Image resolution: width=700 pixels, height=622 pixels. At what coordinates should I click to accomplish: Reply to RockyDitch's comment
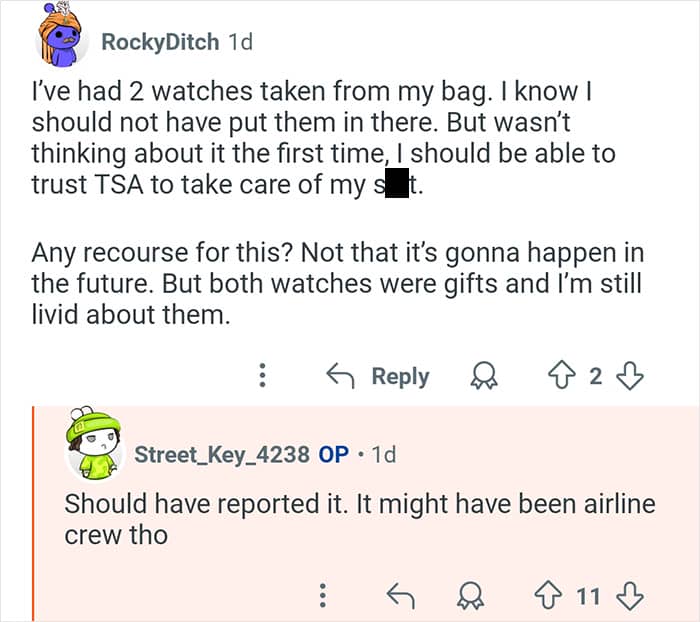pyautogui.click(x=378, y=376)
